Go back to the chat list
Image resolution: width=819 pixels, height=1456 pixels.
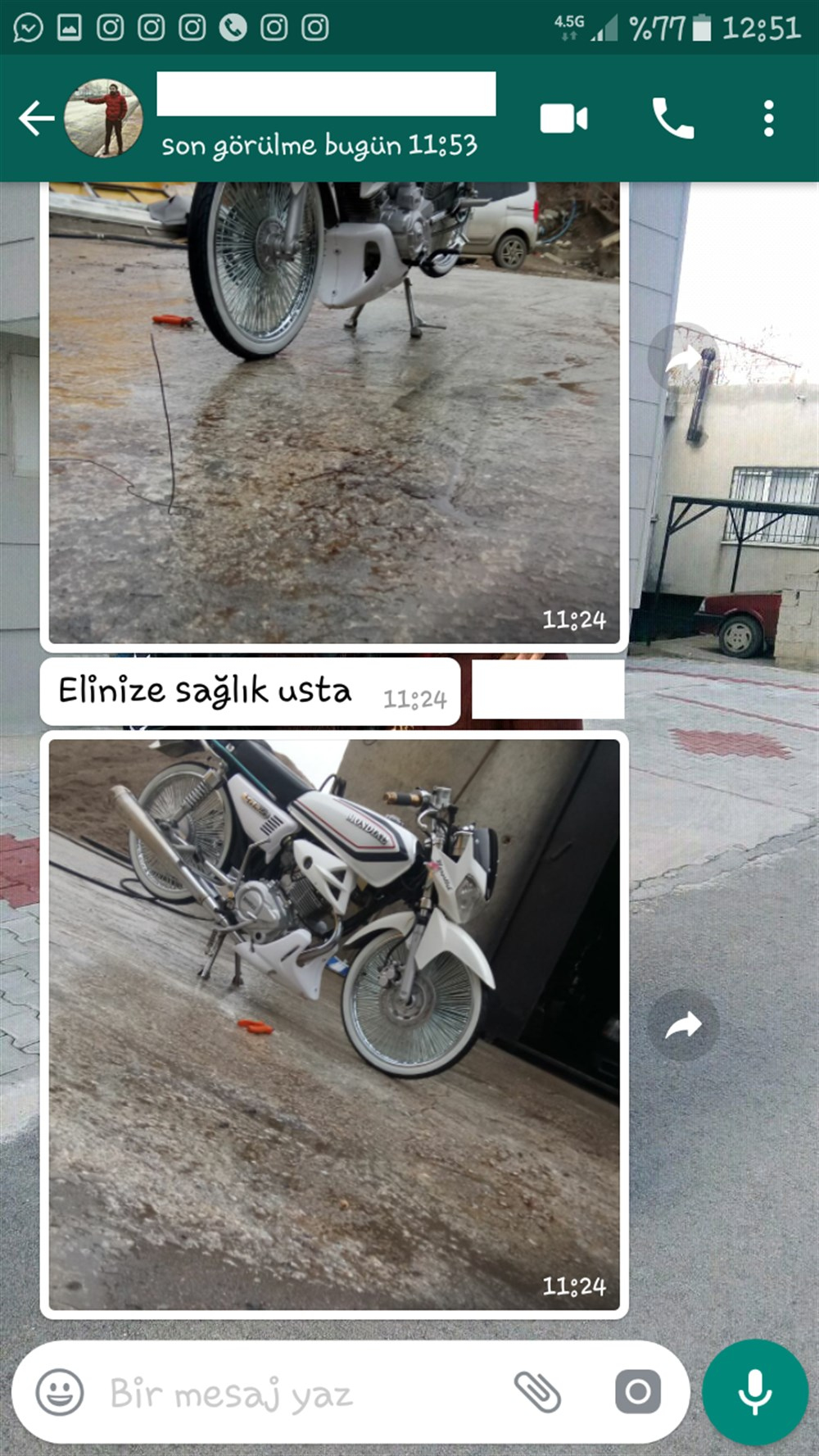36,119
